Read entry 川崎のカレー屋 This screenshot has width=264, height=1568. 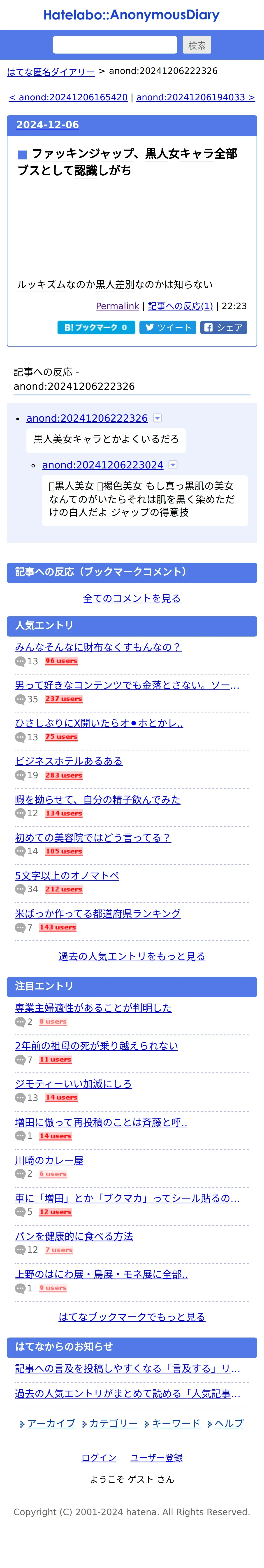49,1160
